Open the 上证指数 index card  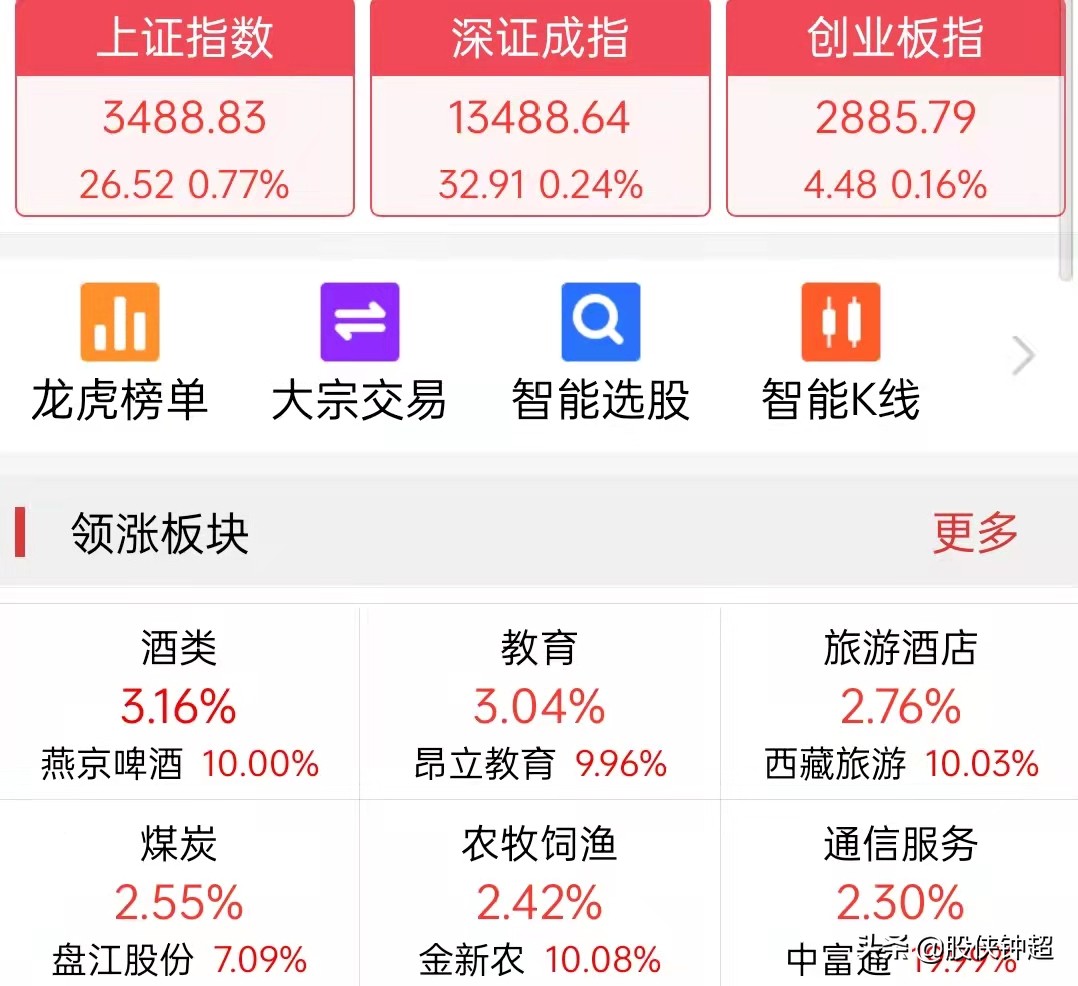(185, 110)
